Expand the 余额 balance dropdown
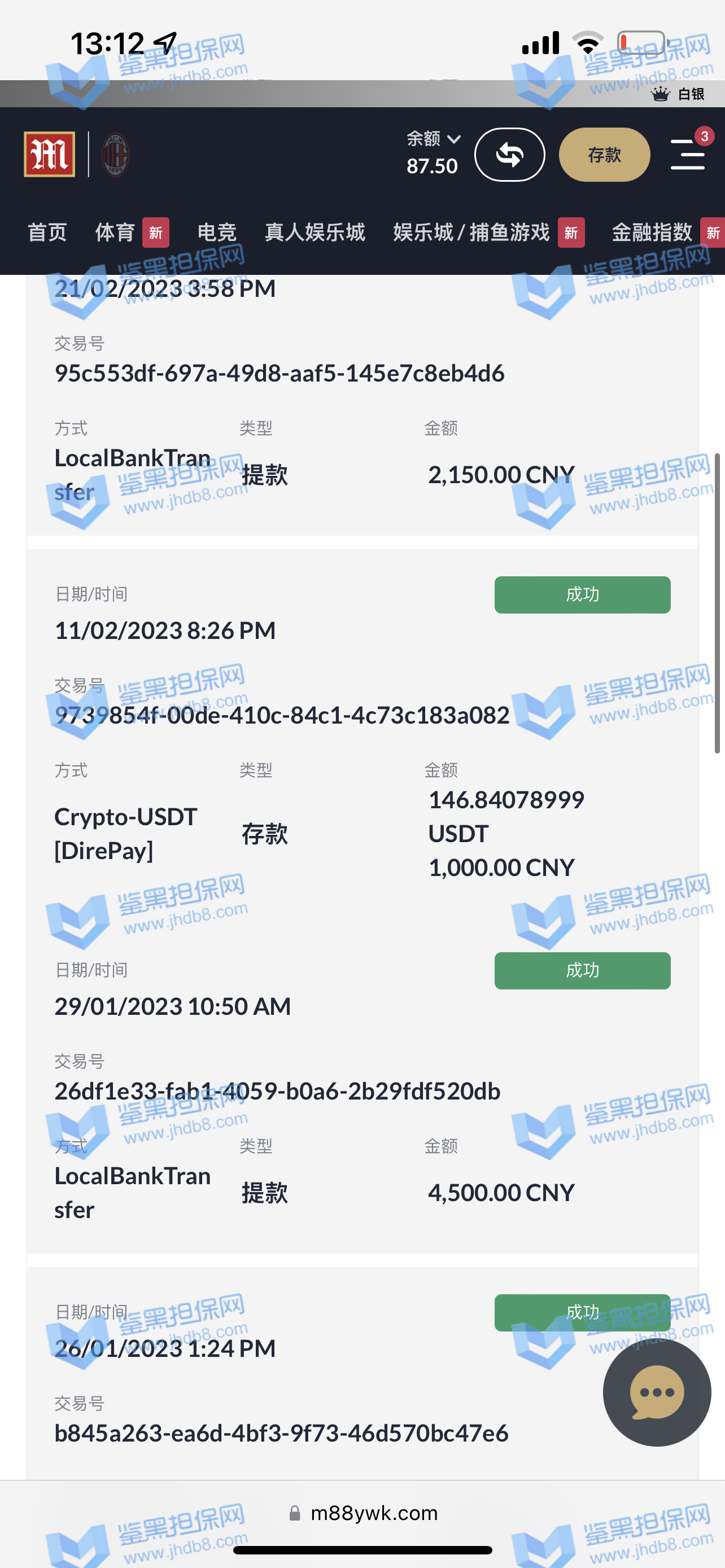The height and width of the screenshot is (1568, 725). (x=434, y=139)
